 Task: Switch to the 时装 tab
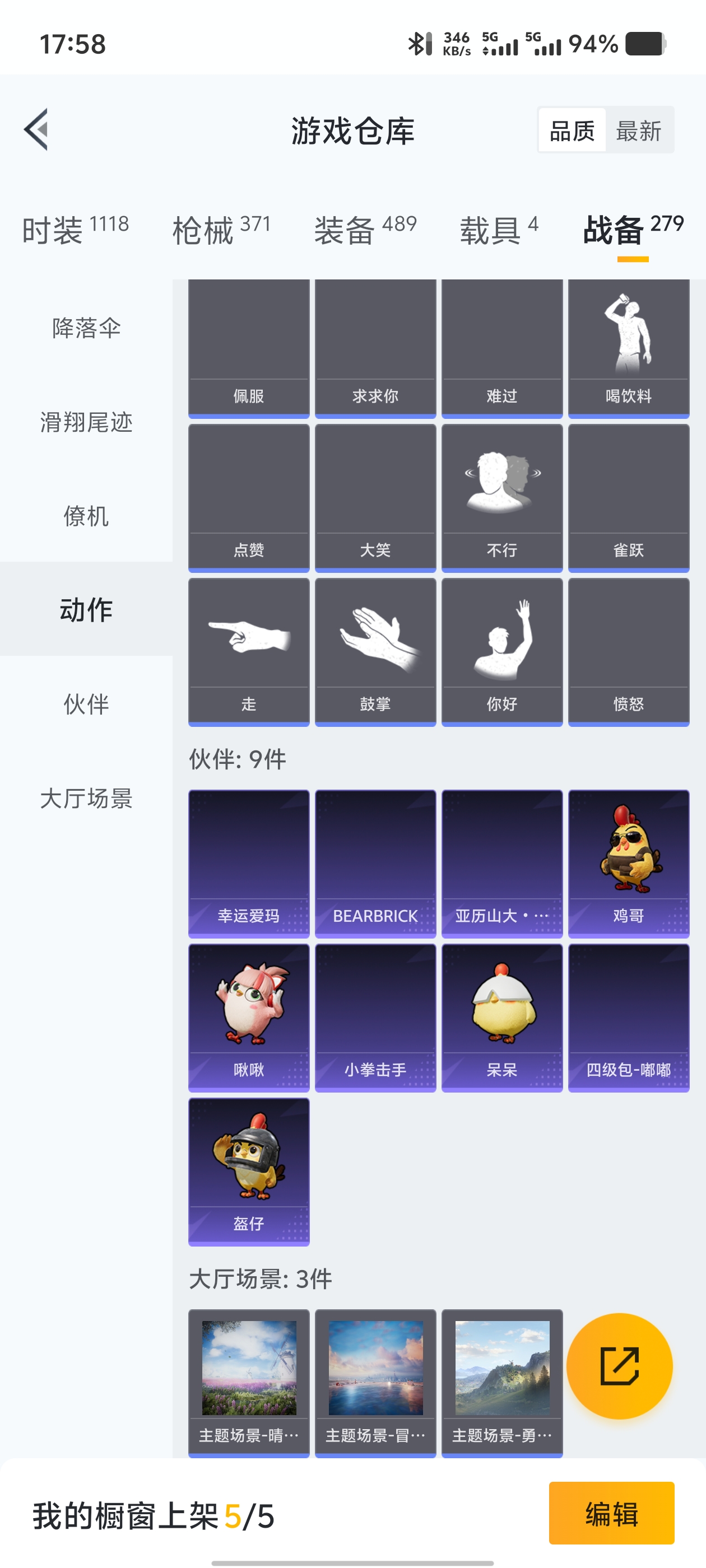pyautogui.click(x=75, y=230)
